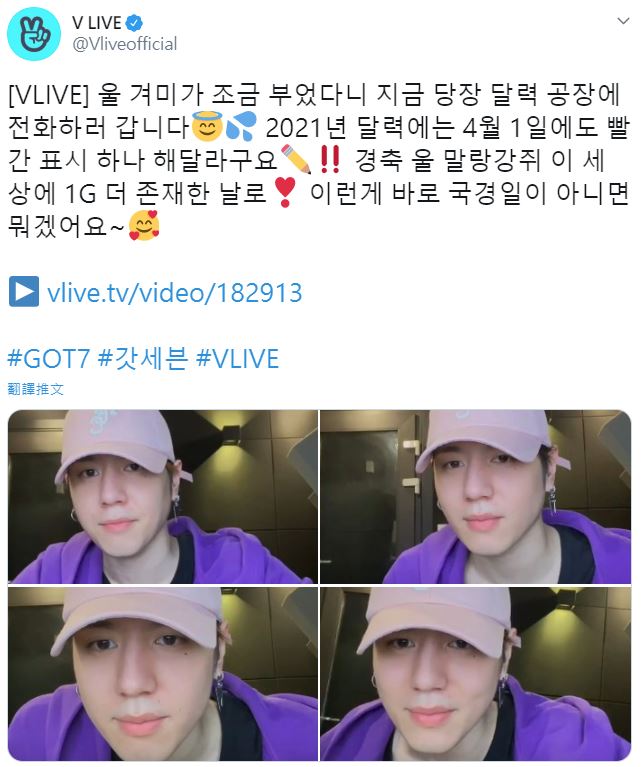Open the top-left tweet photo
This screenshot has height=767, width=642.
(x=162, y=497)
